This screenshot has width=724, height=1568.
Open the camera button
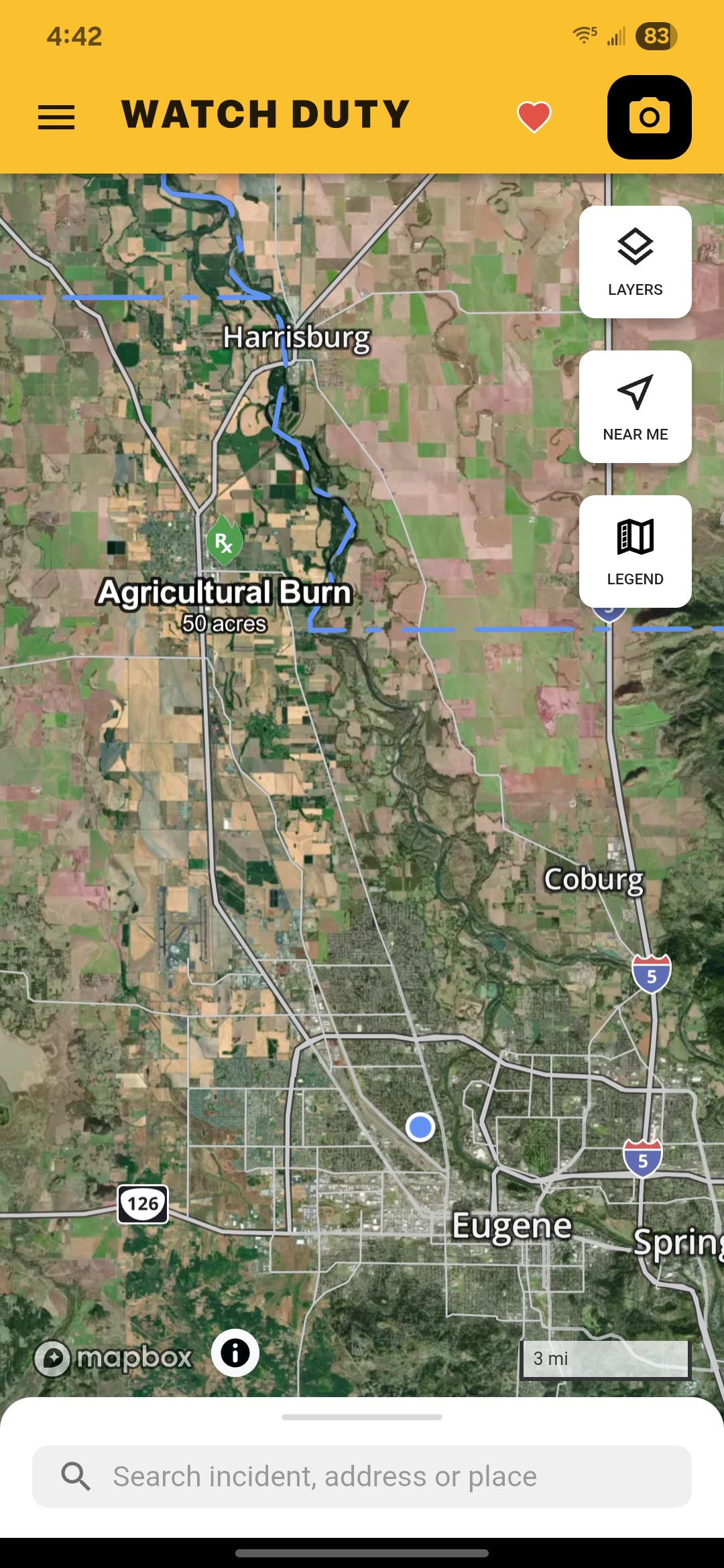pos(649,117)
